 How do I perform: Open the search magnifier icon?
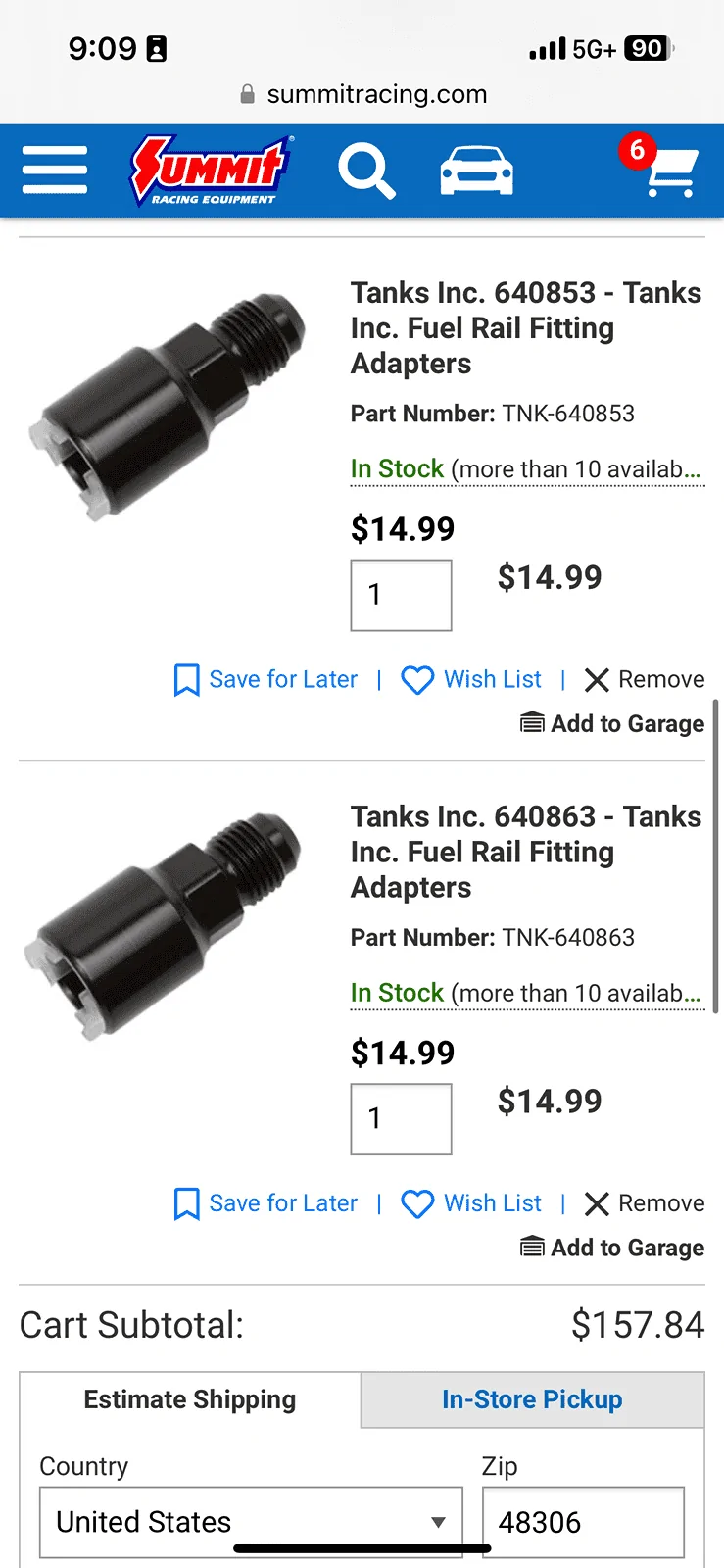click(366, 171)
